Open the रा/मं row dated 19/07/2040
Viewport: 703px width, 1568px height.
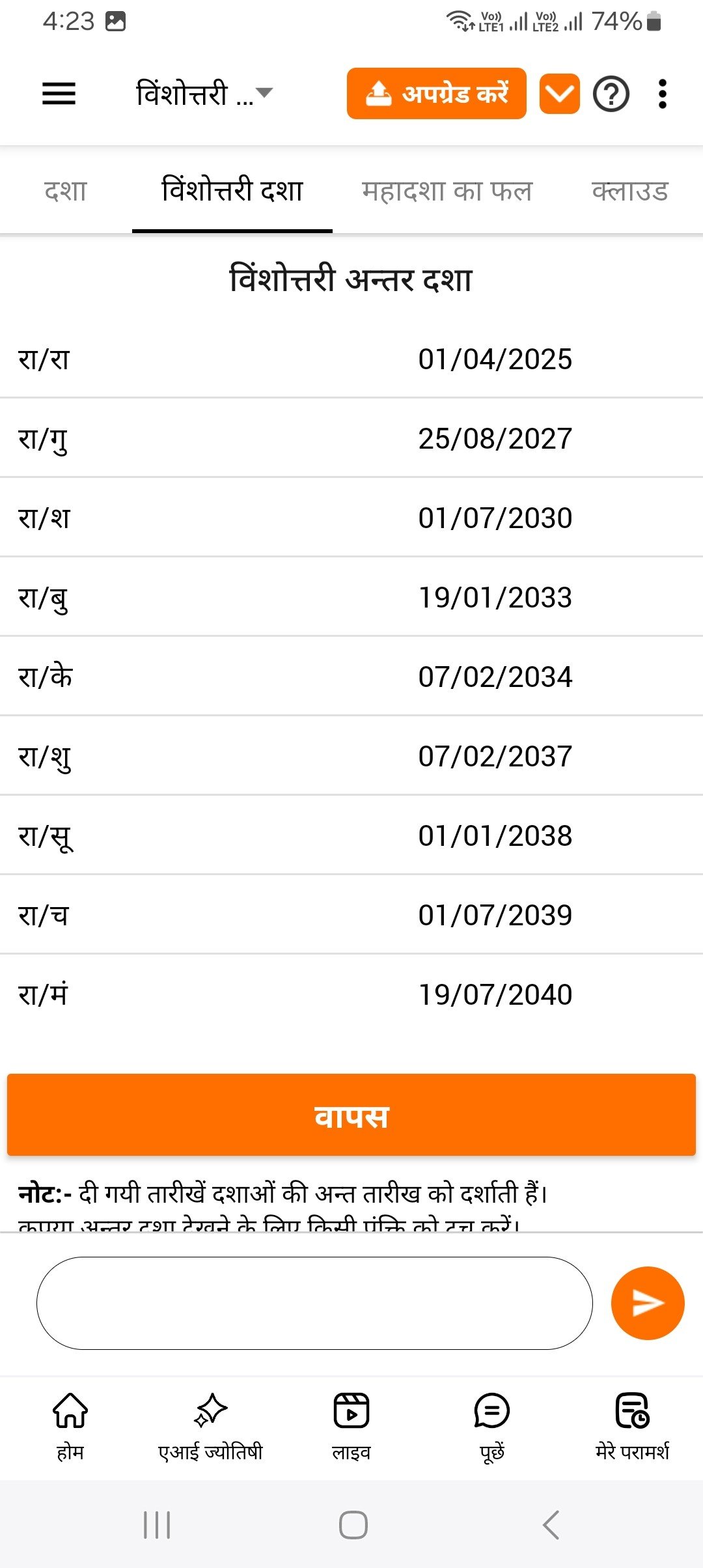pos(351,994)
